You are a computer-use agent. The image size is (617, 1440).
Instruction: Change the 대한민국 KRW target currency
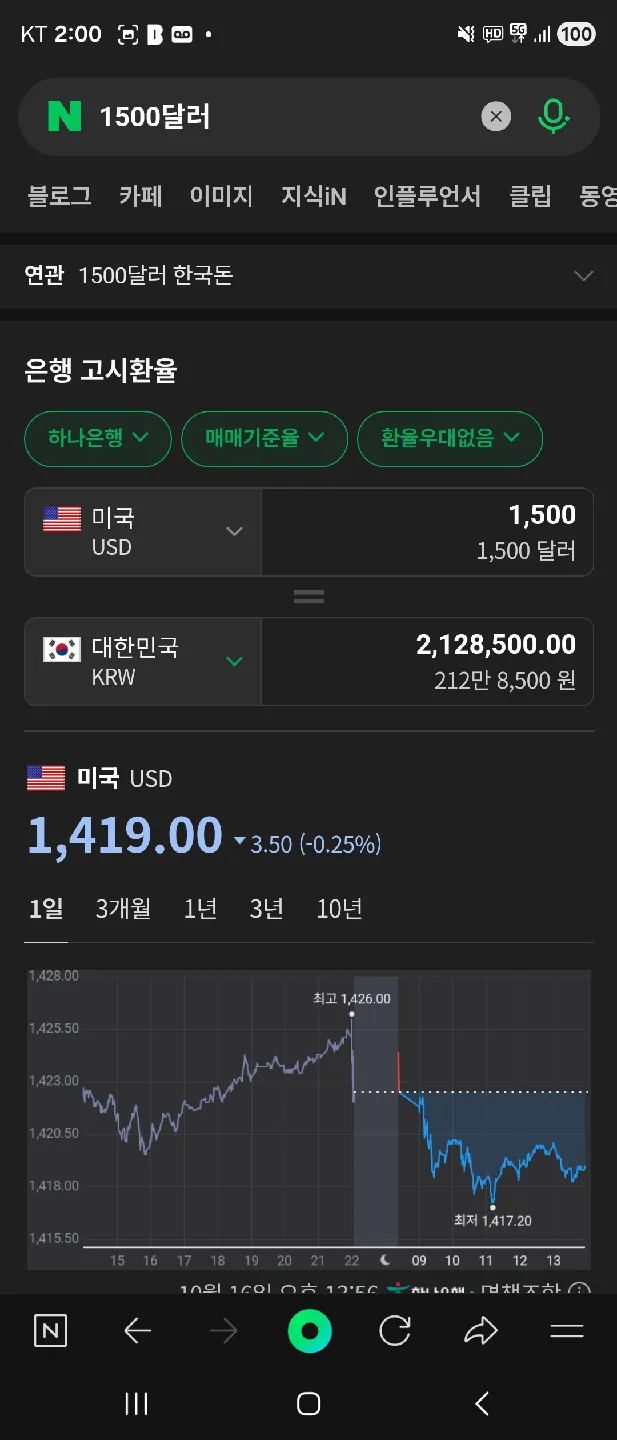[143, 661]
